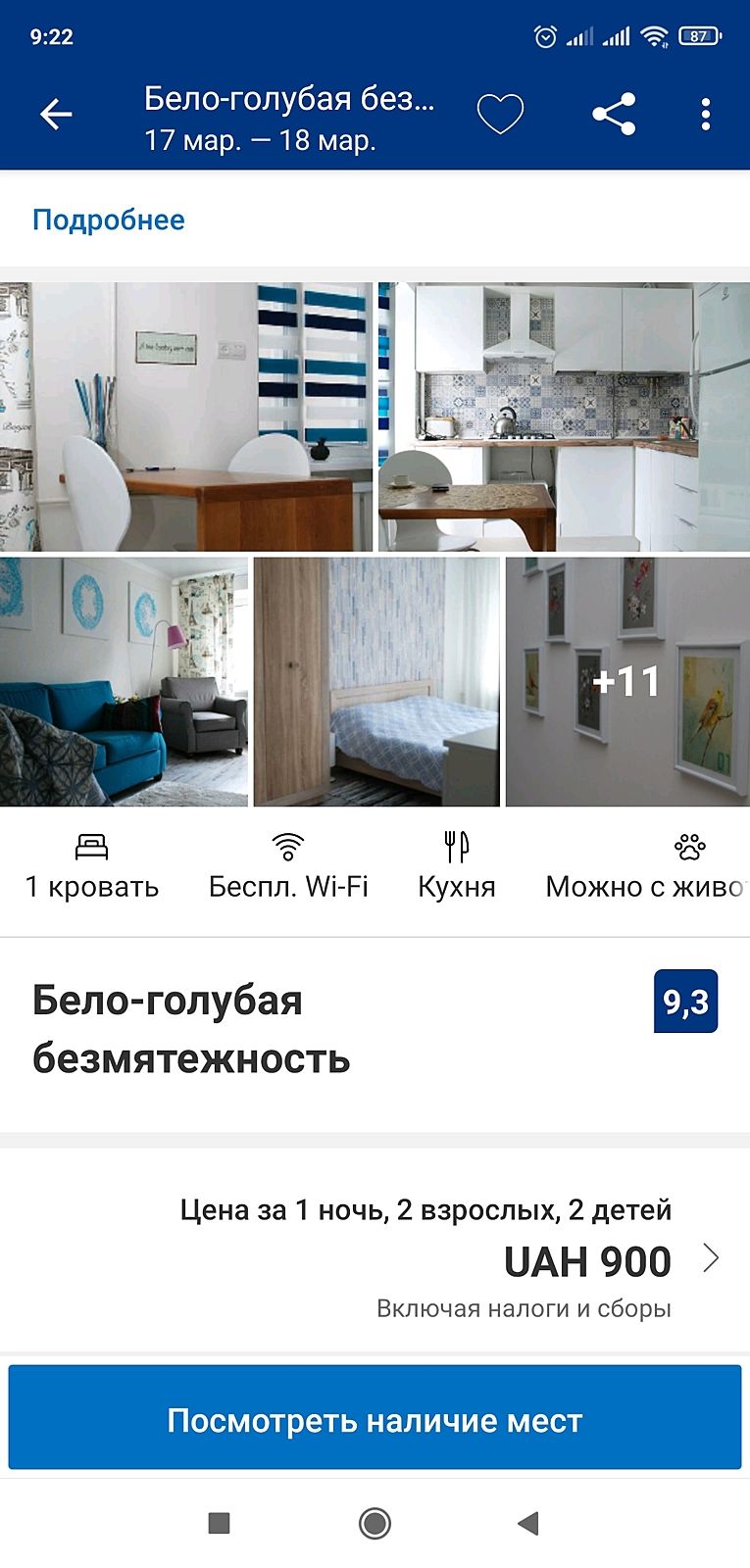View the bedroom photo

click(x=376, y=682)
